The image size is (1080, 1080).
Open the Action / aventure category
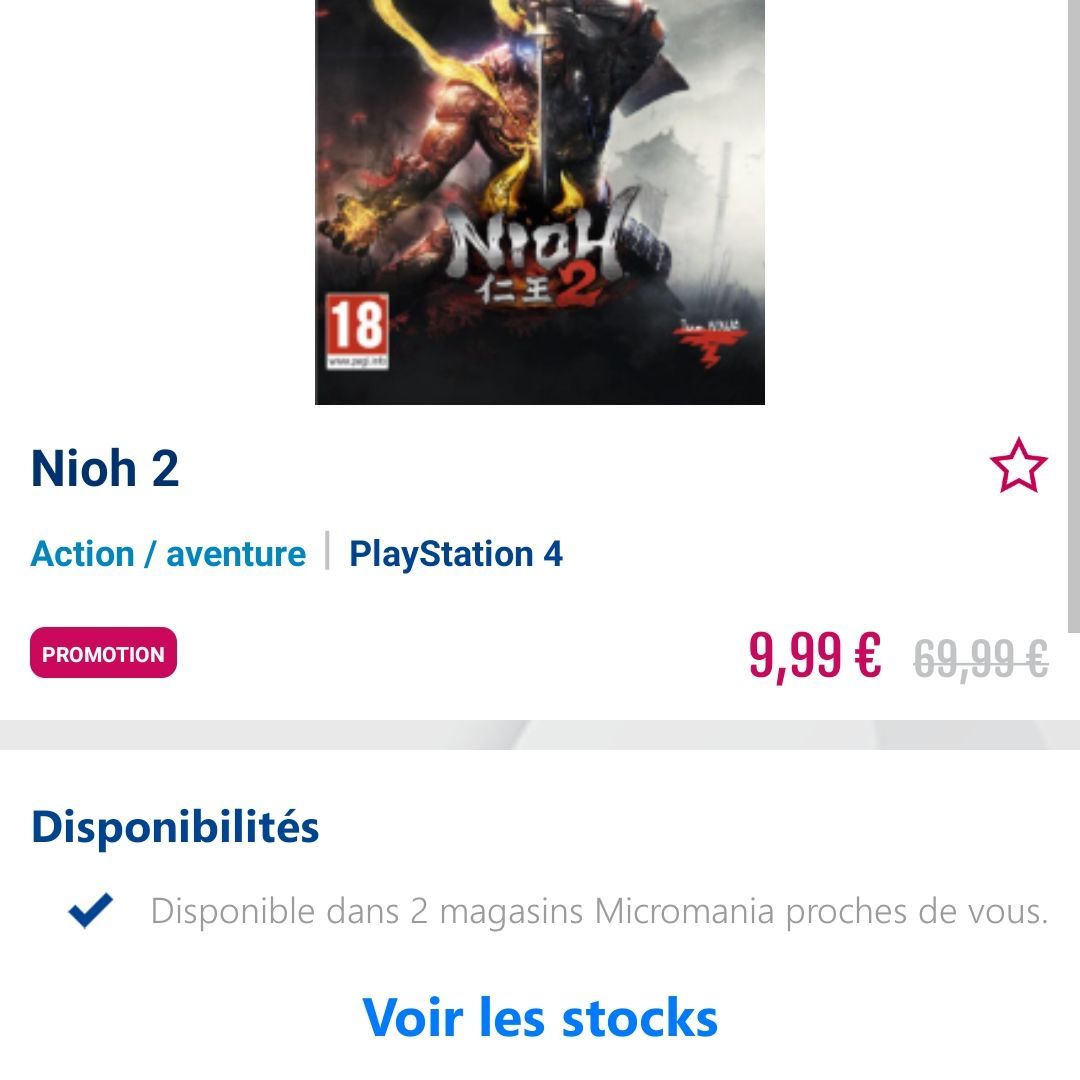pos(168,553)
